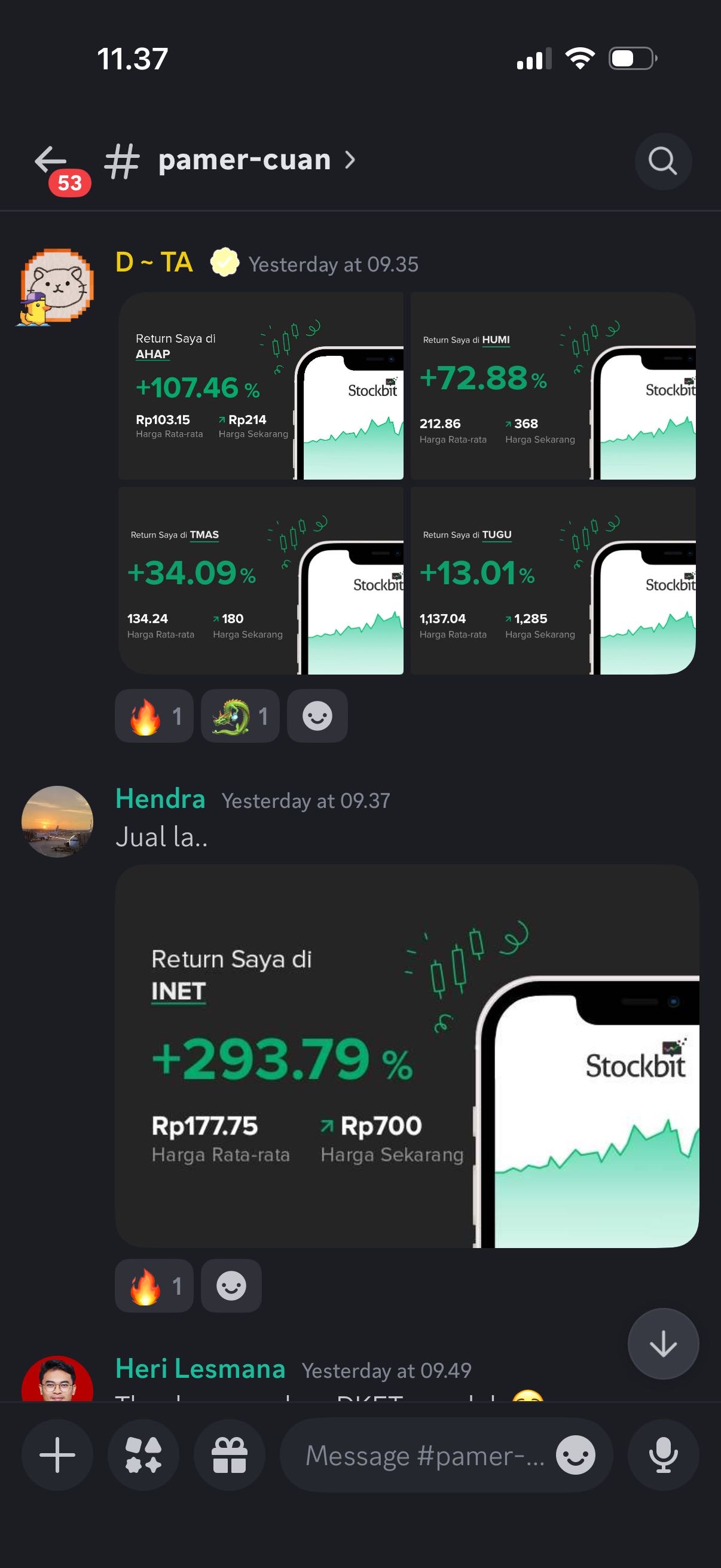The height and width of the screenshot is (1568, 721).
Task: React with fire to Hendra's message
Action: pos(154,1286)
